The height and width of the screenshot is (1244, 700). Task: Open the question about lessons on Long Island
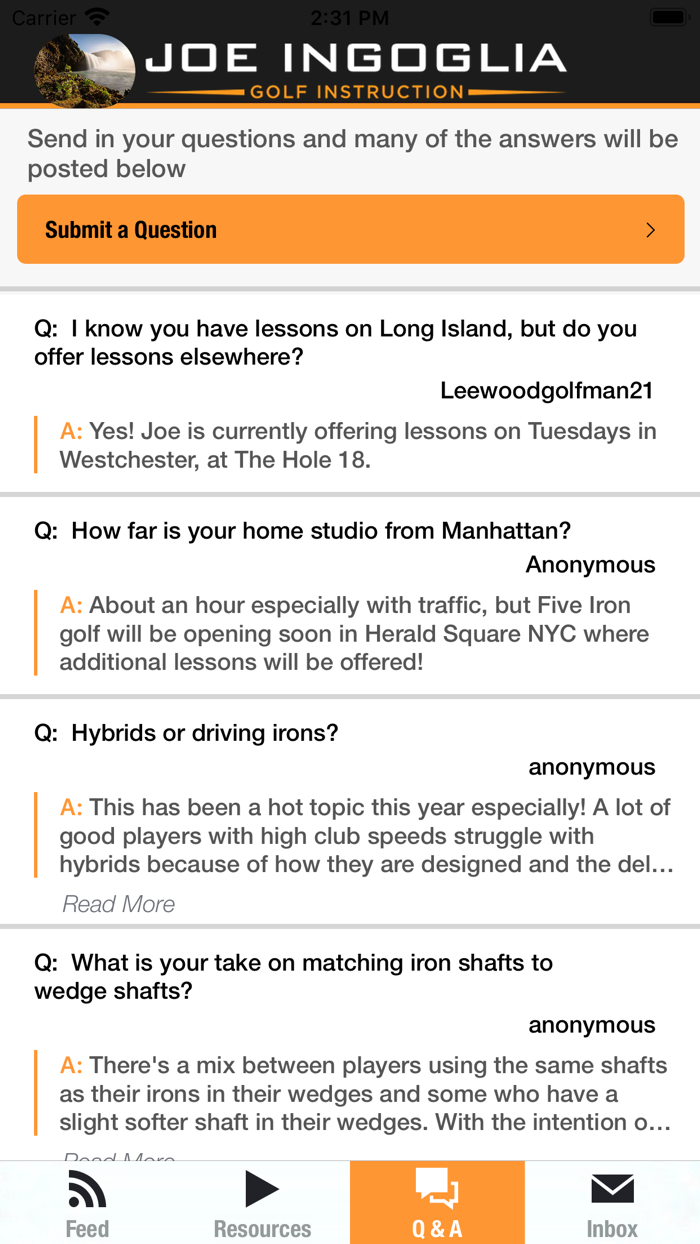(350, 394)
